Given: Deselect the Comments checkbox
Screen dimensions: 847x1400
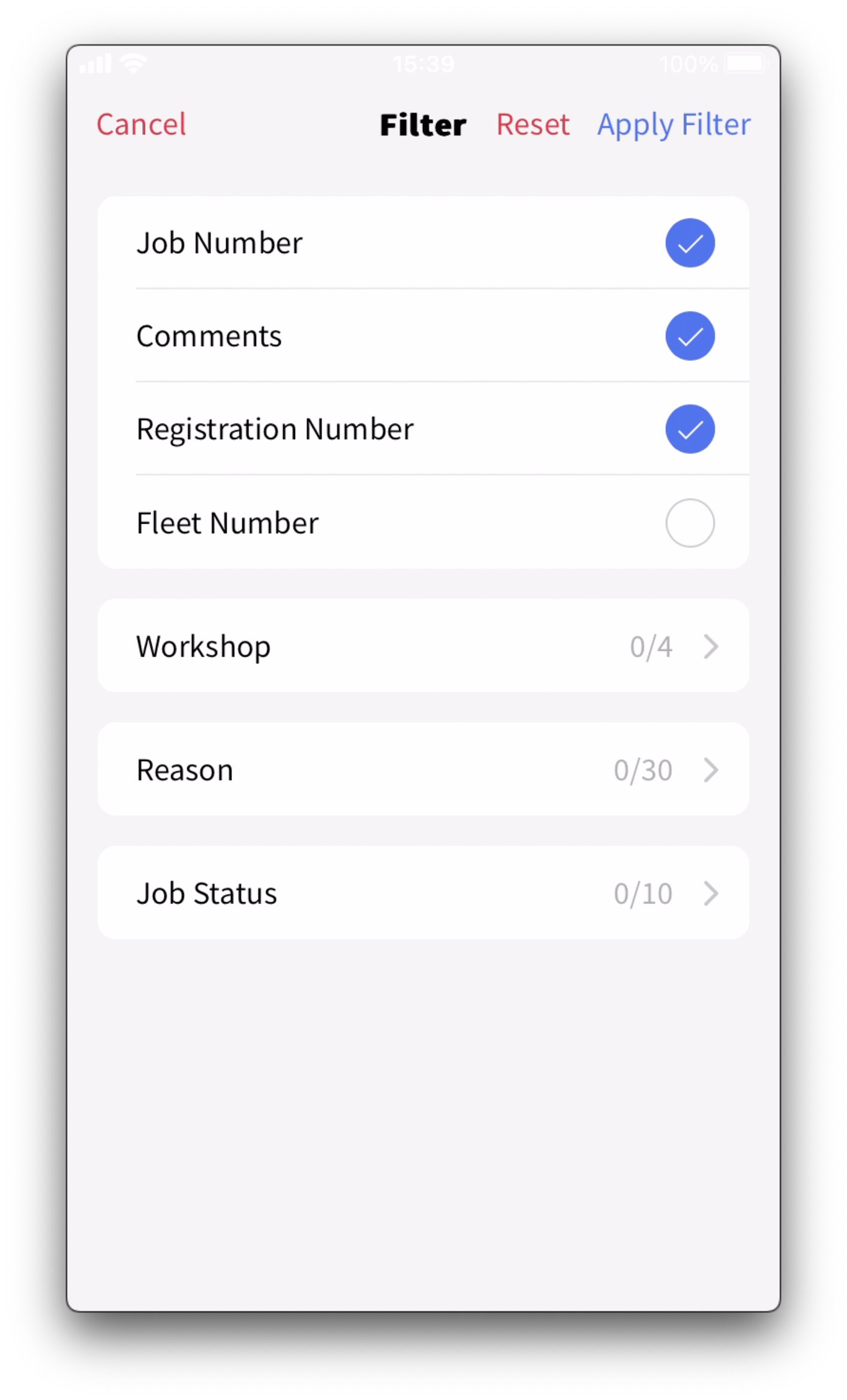Looking at the screenshot, I should [x=690, y=336].
